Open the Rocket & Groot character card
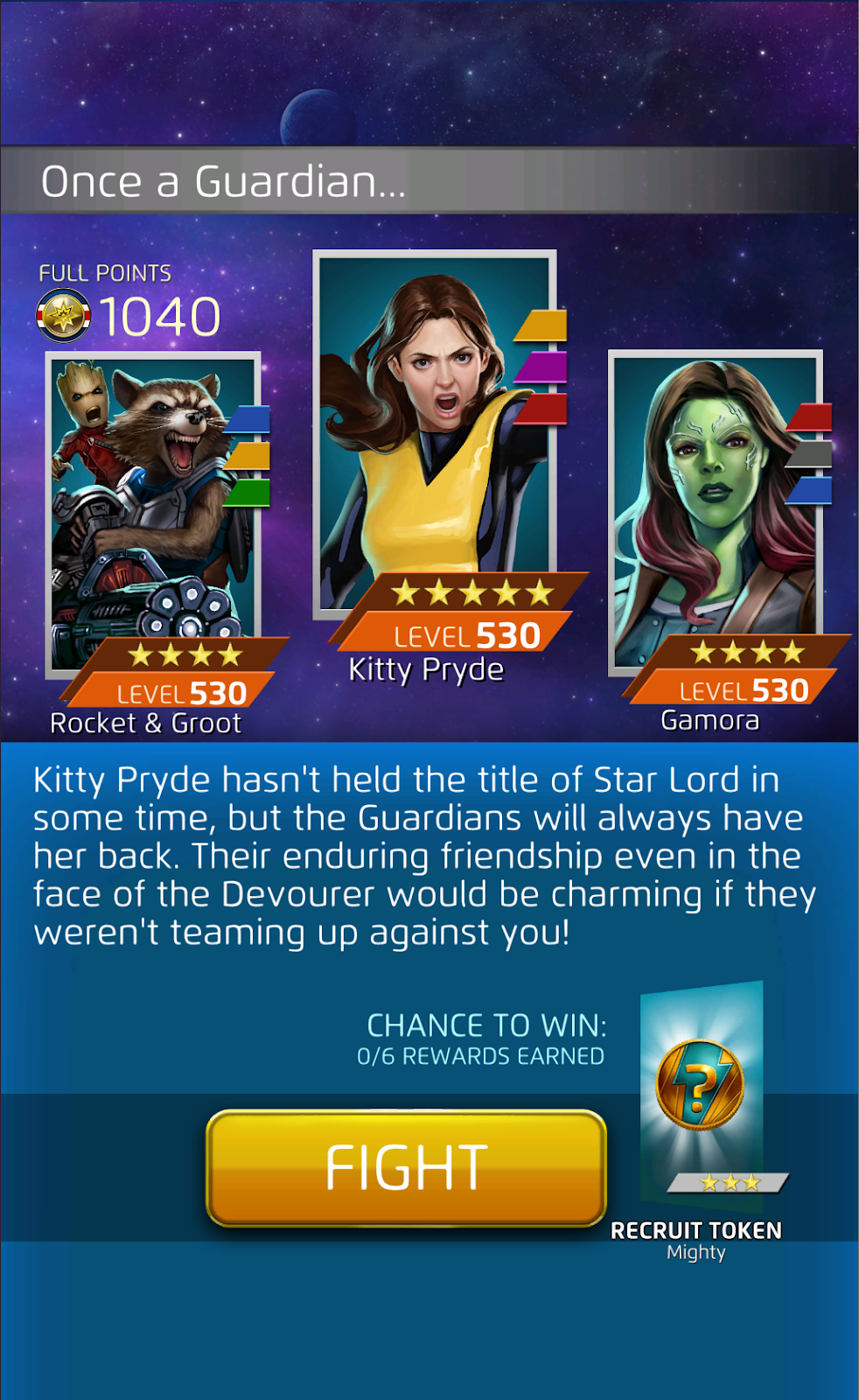 153,507
